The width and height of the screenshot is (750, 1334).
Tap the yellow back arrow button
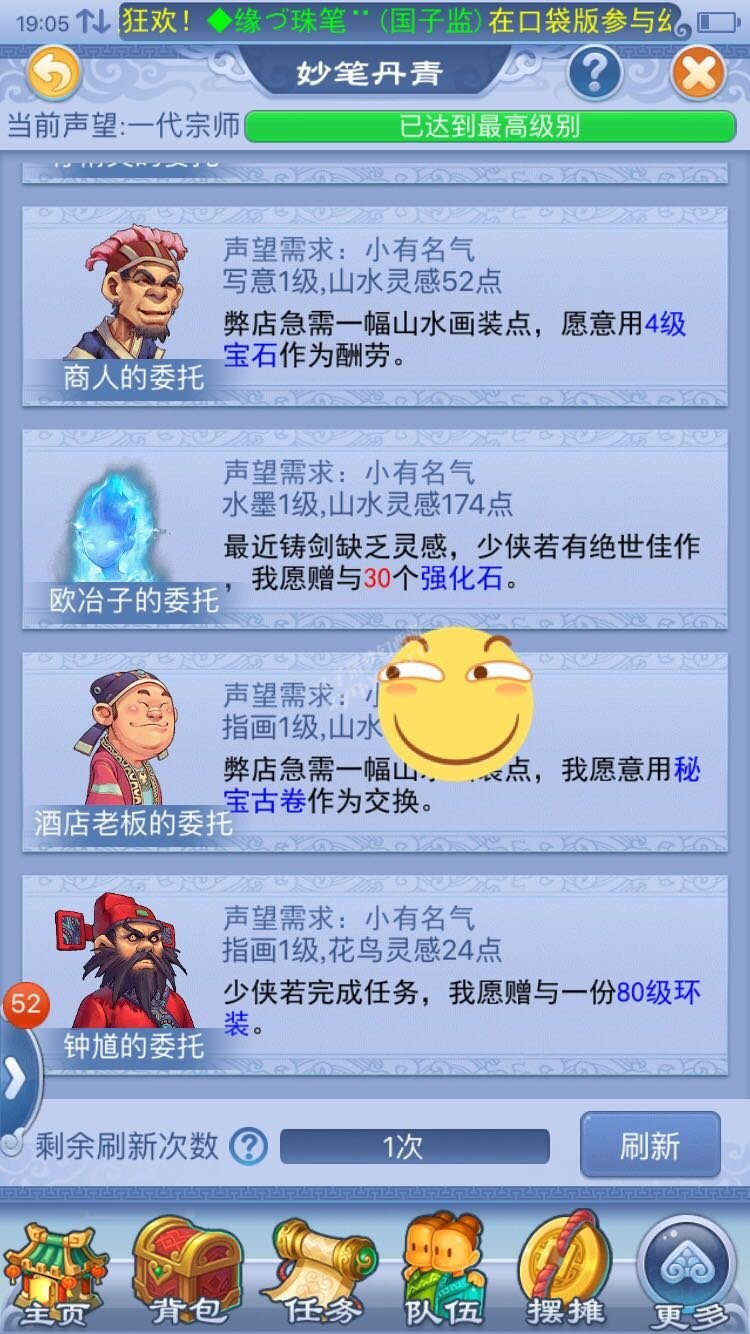pos(54,73)
